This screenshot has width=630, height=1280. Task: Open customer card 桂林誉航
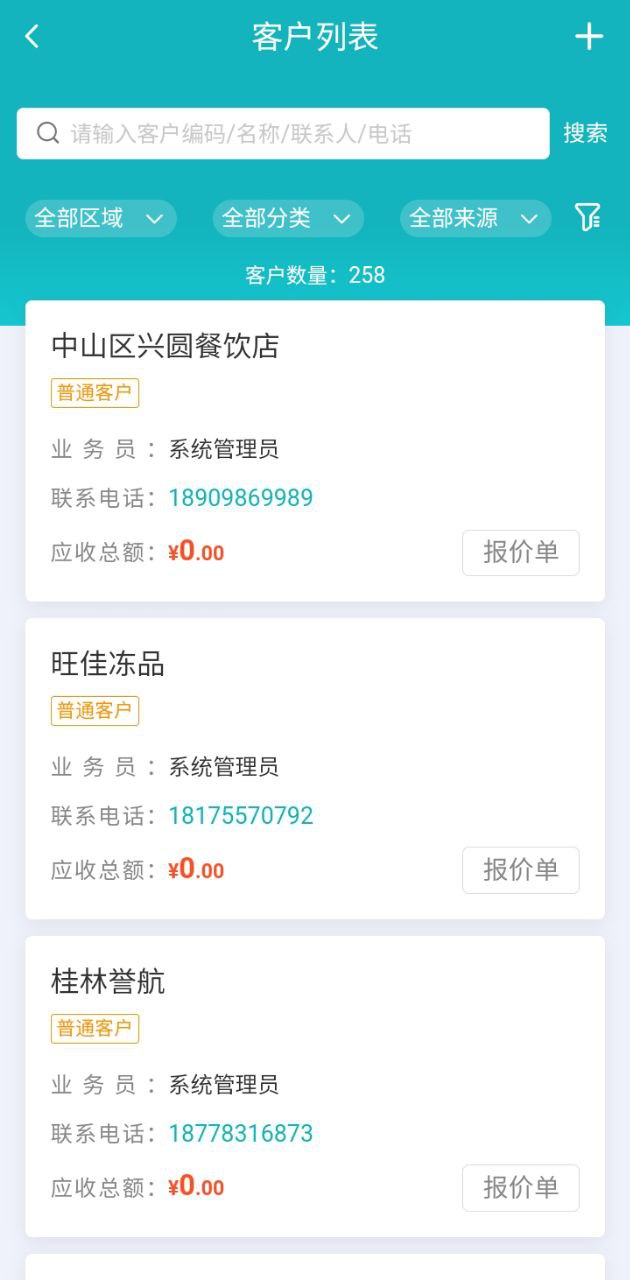[108, 982]
